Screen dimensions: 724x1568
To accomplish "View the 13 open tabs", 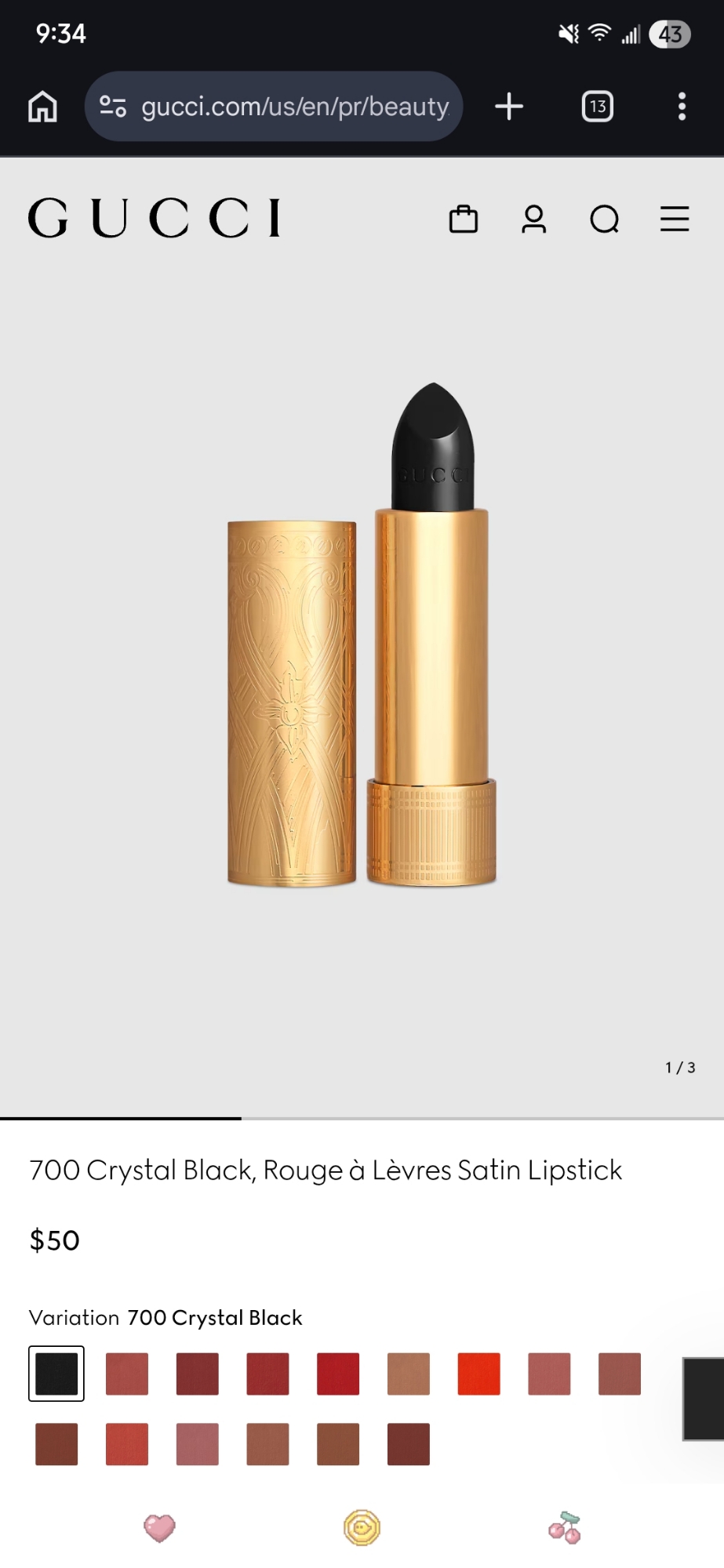I will point(597,107).
